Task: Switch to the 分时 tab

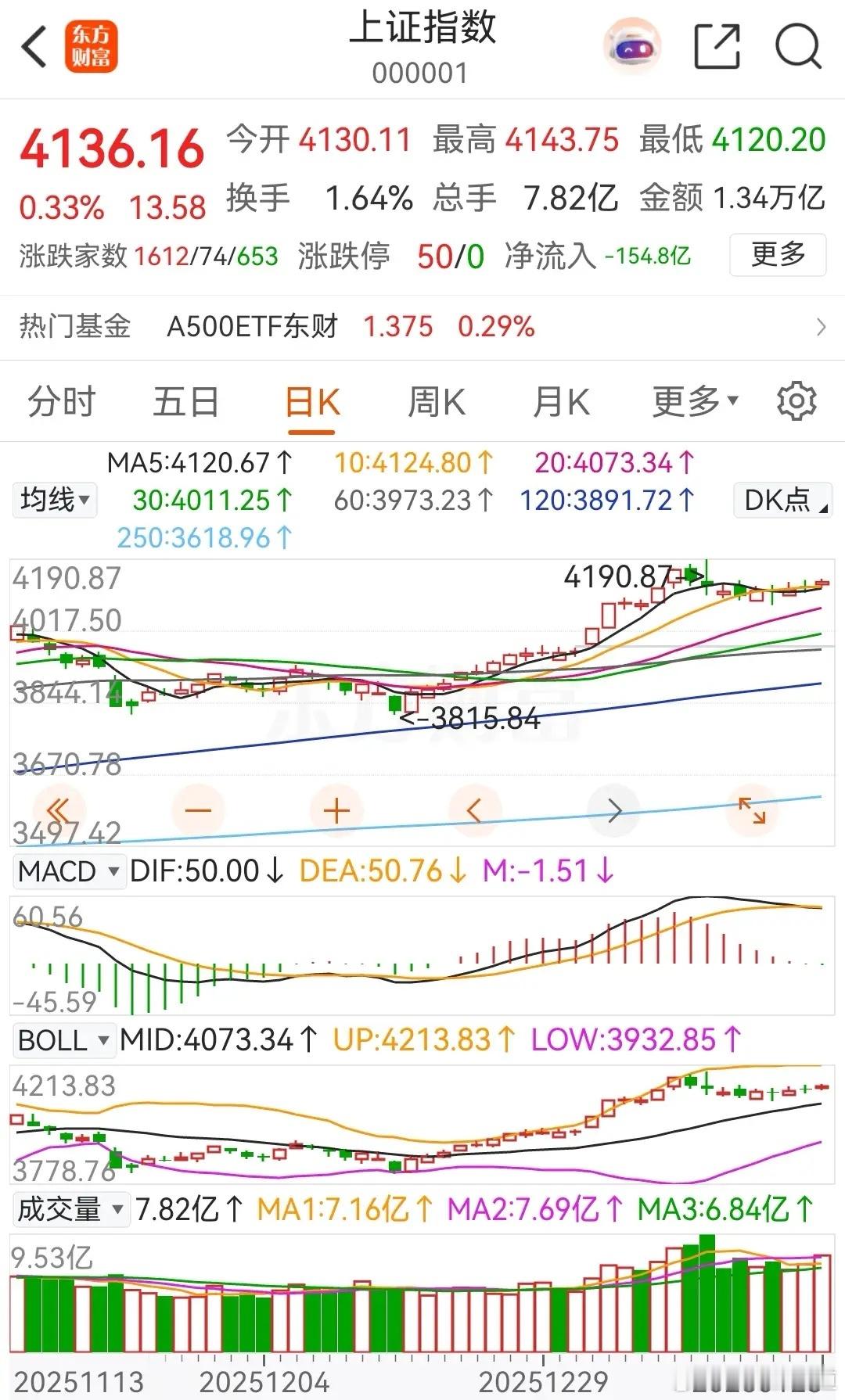Action: (61, 403)
